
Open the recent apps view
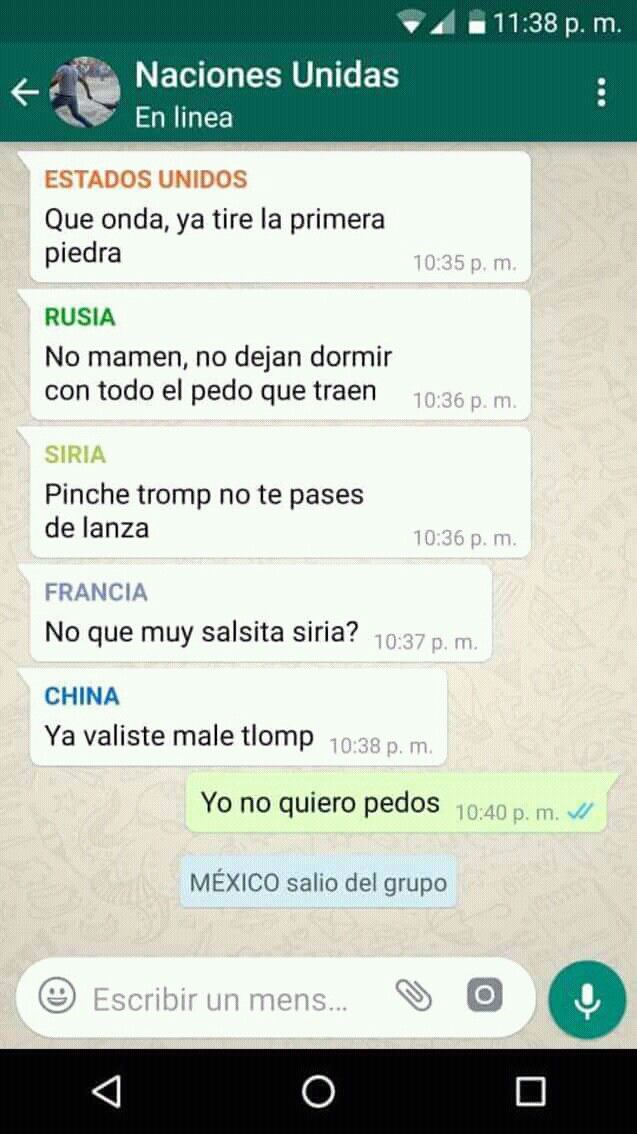(x=530, y=1091)
